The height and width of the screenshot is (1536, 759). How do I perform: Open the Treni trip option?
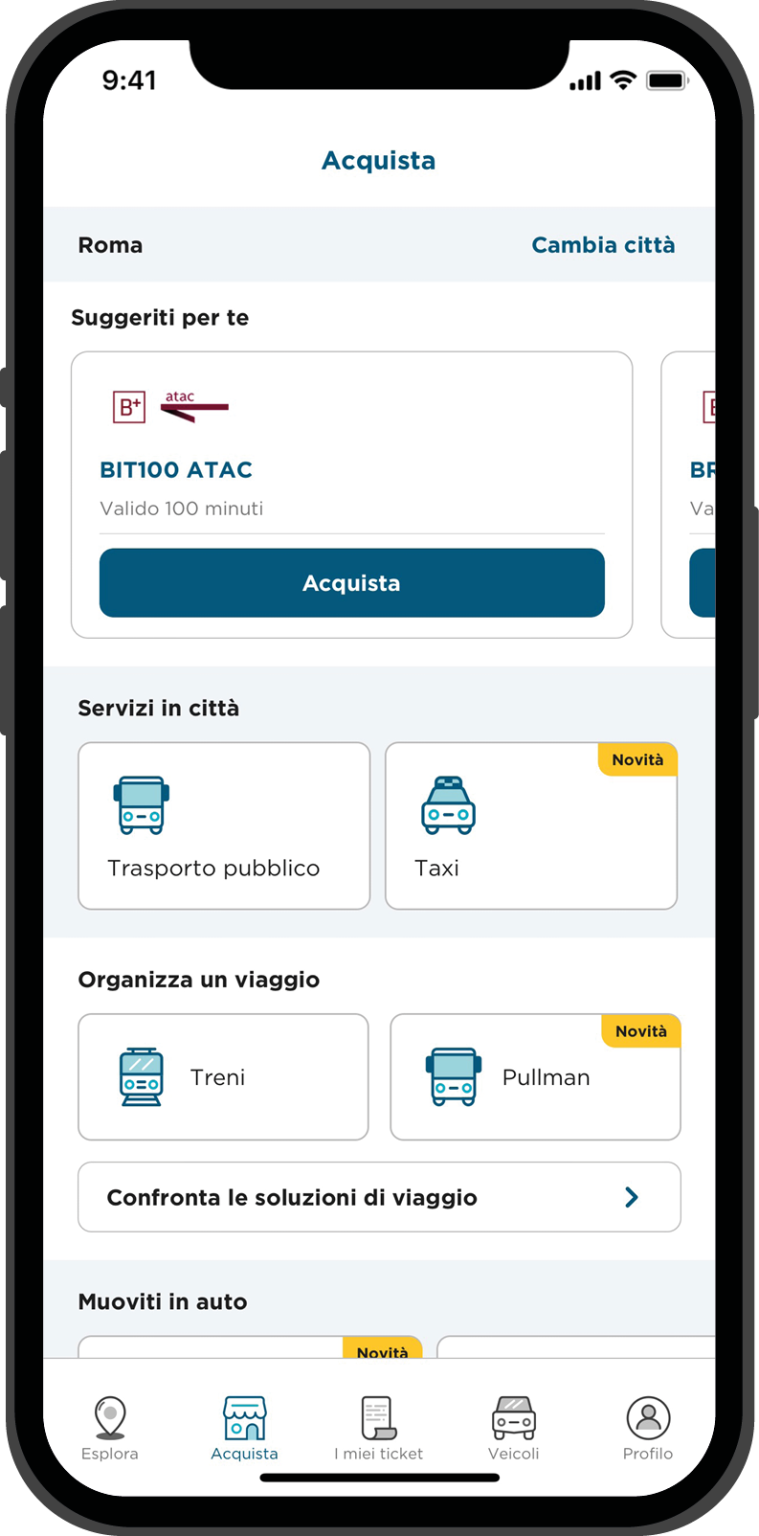223,1077
